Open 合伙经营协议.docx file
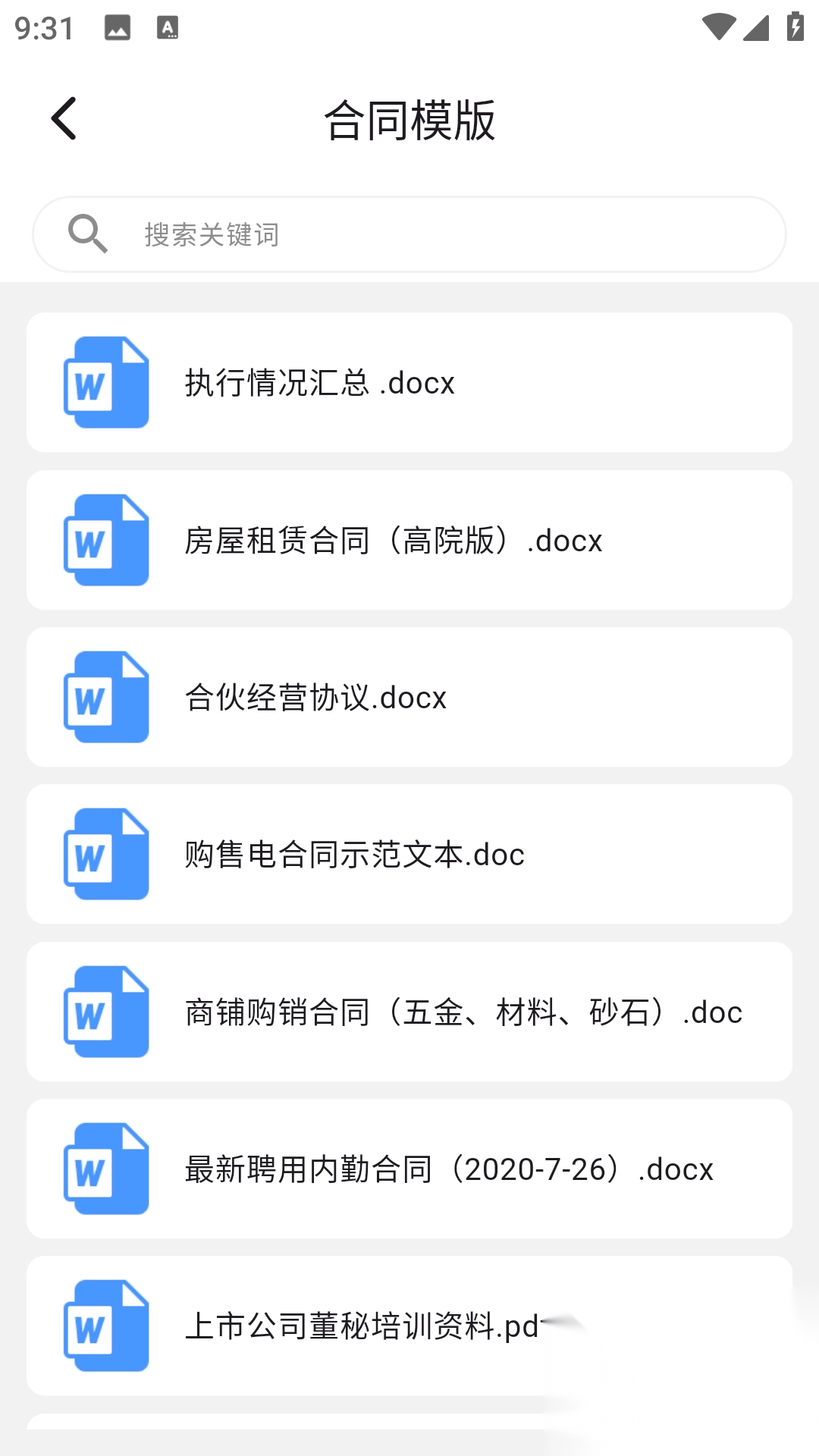 point(409,698)
